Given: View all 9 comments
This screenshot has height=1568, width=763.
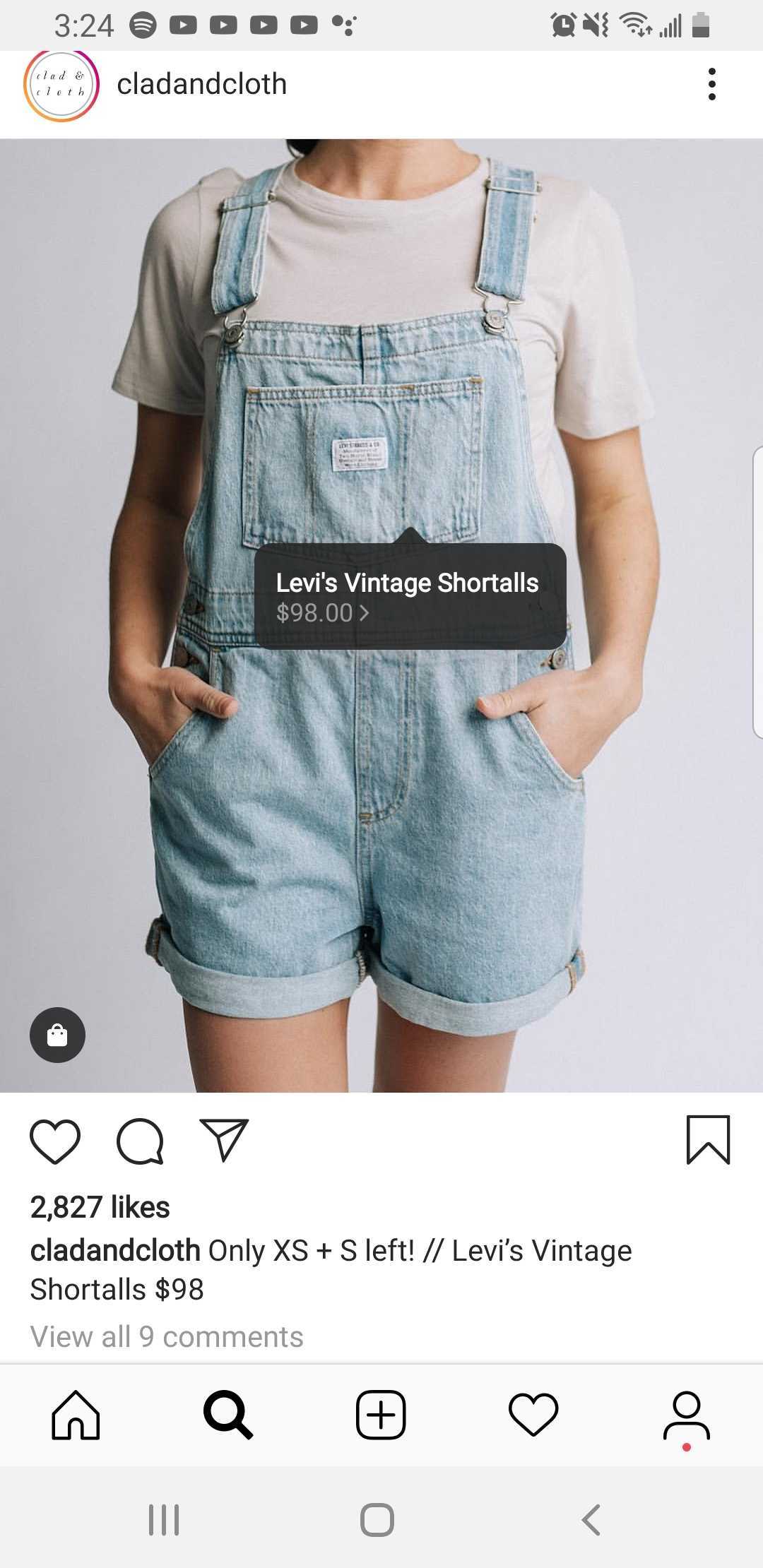Looking at the screenshot, I should click(167, 1336).
